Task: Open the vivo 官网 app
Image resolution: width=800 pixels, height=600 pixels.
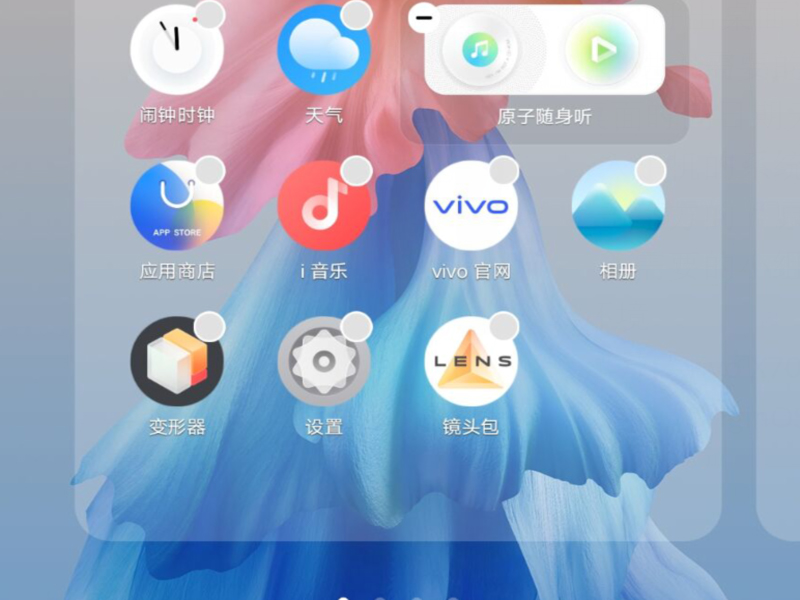Action: point(471,205)
